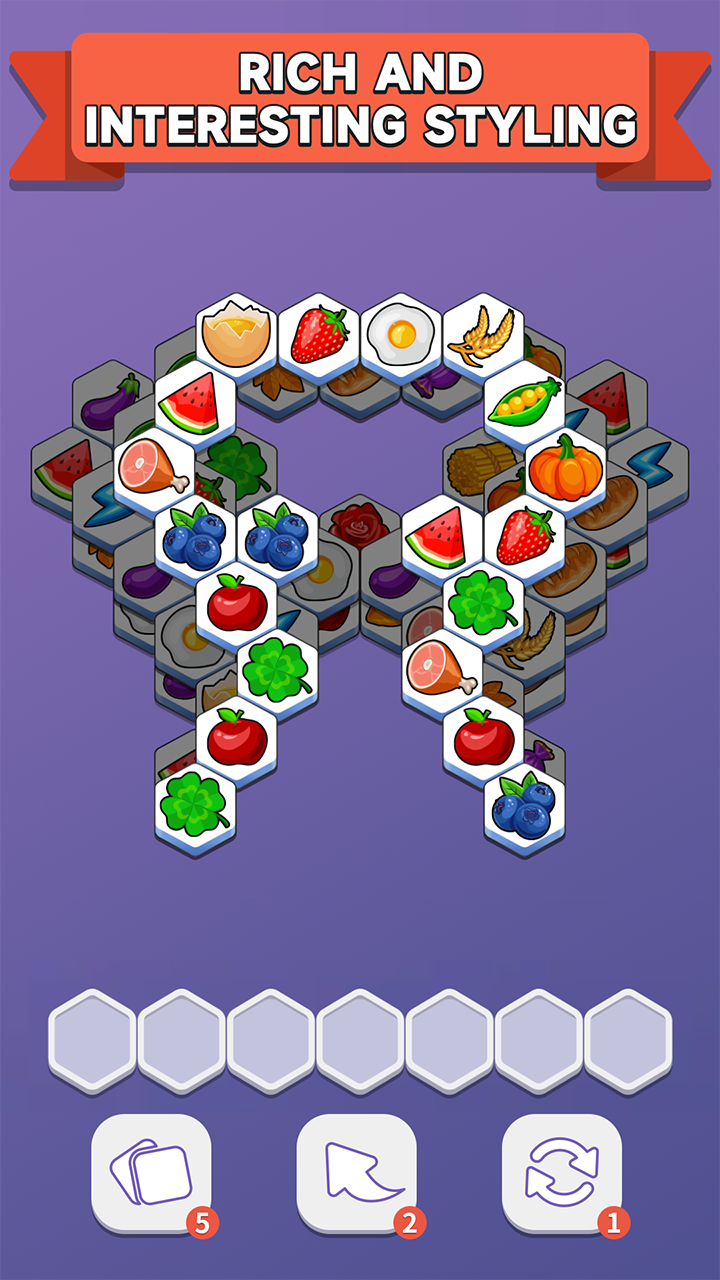Tap a watermelon slice tile on the left

coord(197,398)
